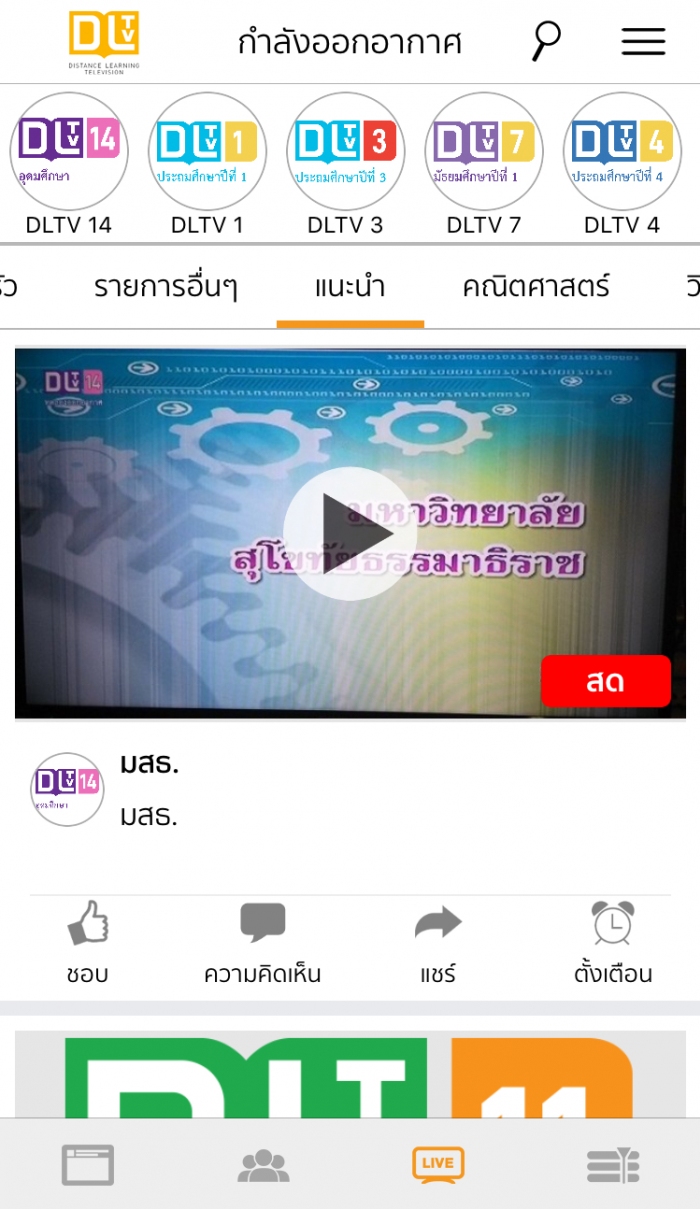The width and height of the screenshot is (700, 1209).
Task: Open the program guide bottom tab
Action: tap(613, 1165)
